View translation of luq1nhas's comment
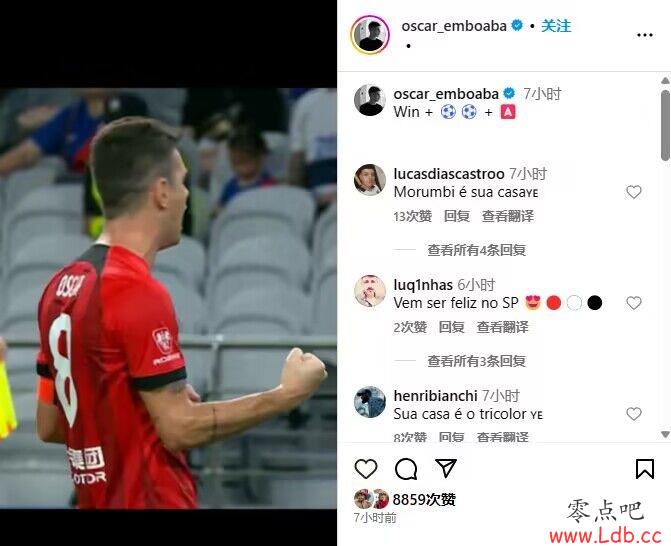This screenshot has width=671, height=546. 502,327
